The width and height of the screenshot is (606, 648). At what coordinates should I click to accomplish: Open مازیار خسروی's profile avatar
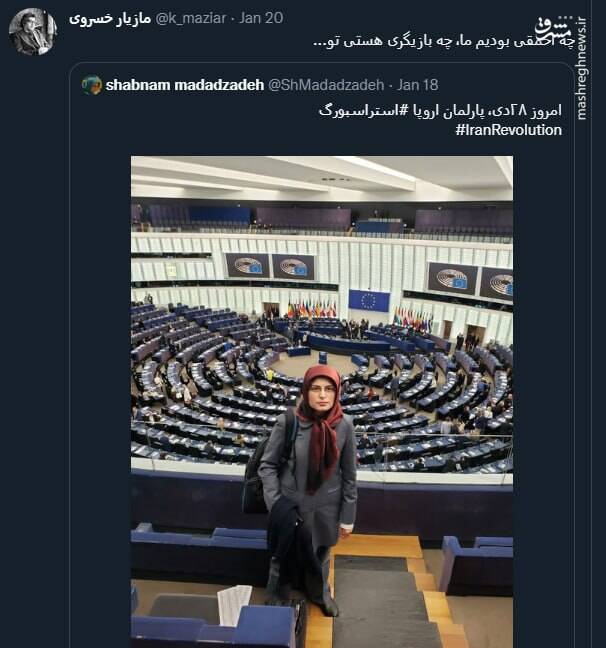tap(32, 30)
